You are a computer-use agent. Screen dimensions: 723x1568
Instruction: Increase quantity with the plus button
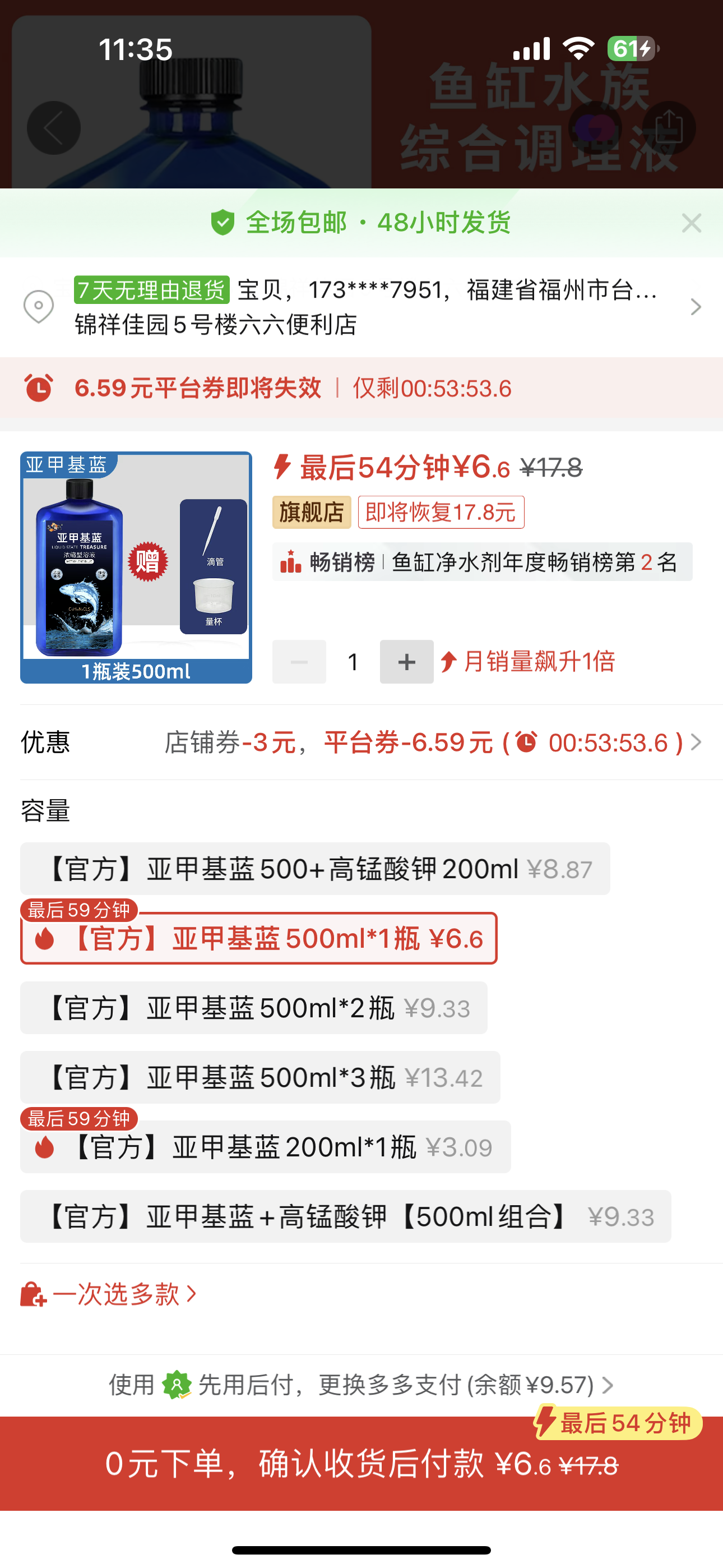[x=406, y=662]
